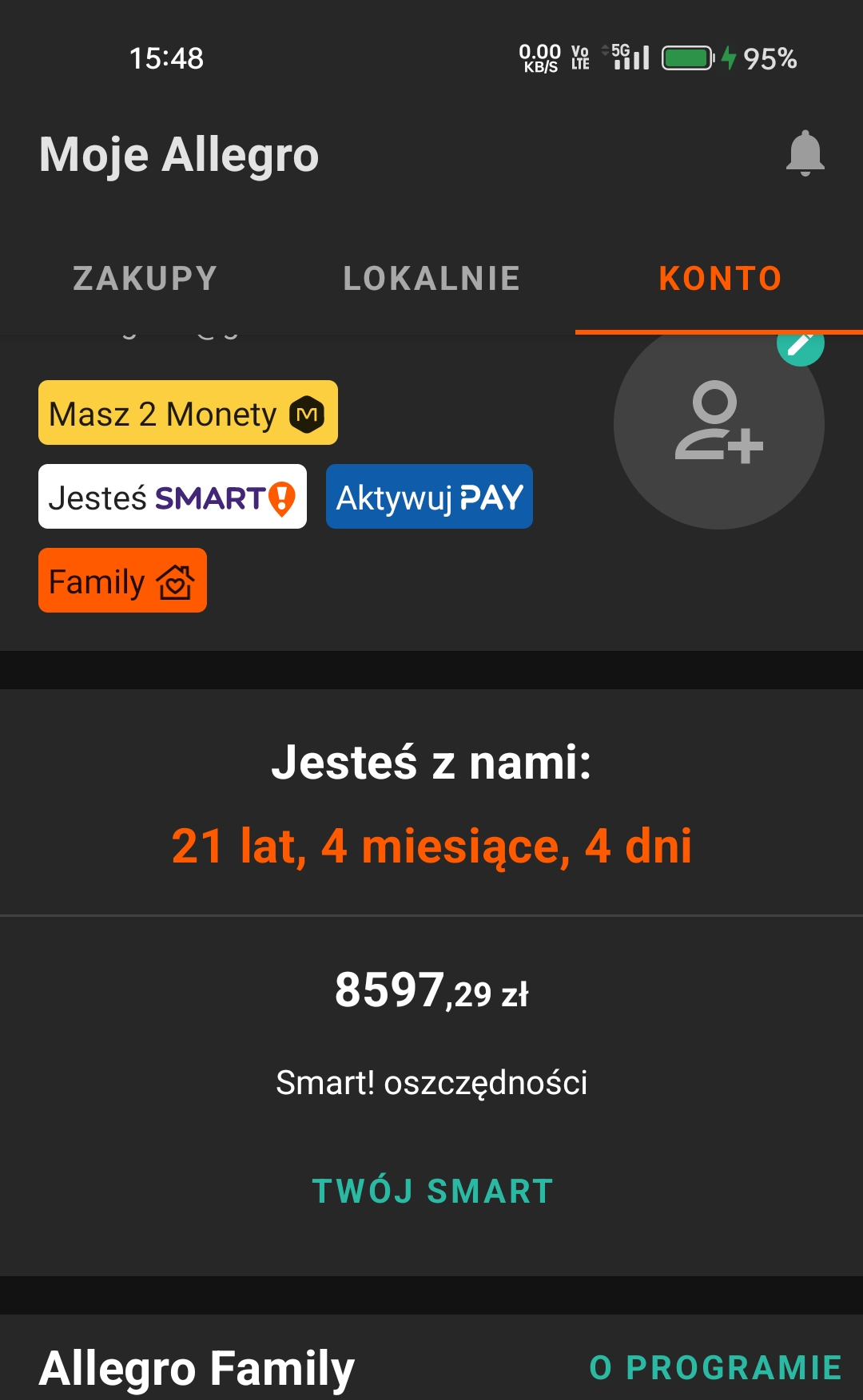
Task: Add a profile photo via avatar
Action: tap(718, 424)
